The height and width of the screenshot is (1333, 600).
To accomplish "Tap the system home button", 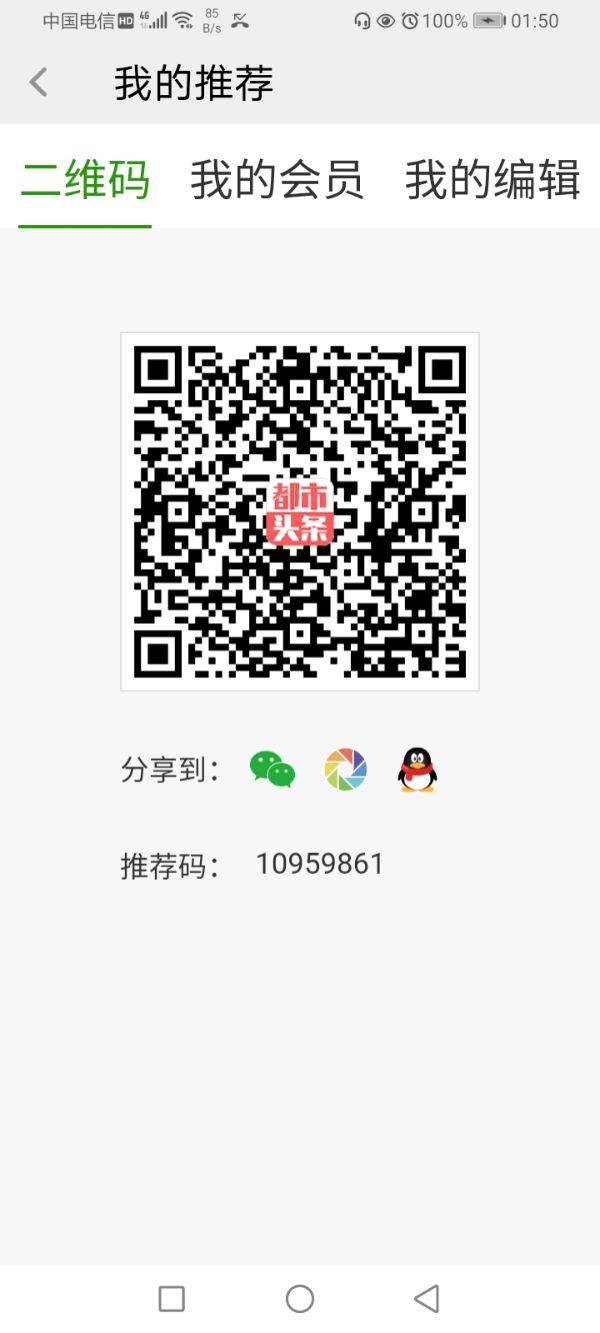I will [300, 1298].
